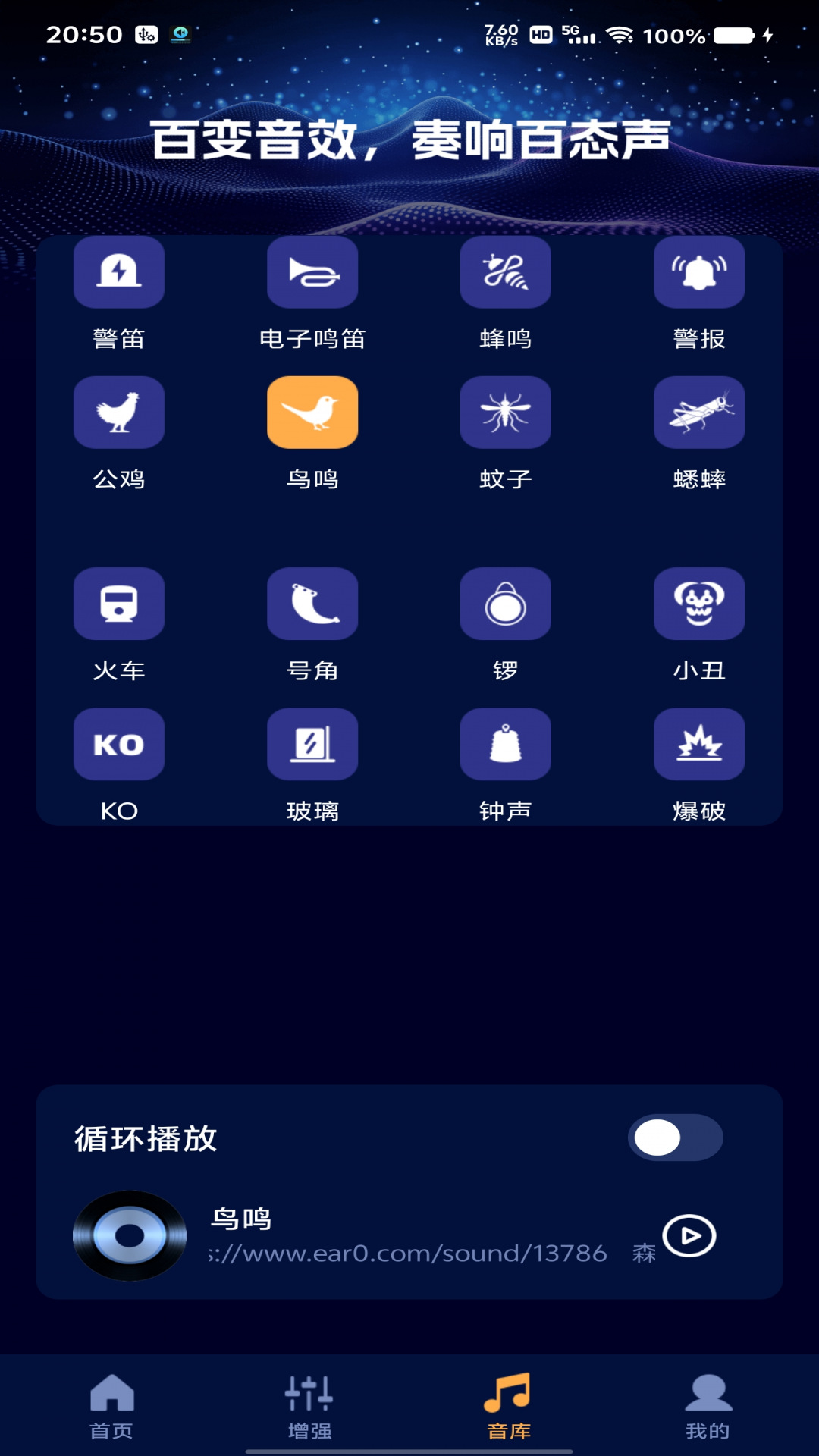The height and width of the screenshot is (1456, 819).
Task: Choose the 蚊子 mosquito sound
Action: [506, 413]
